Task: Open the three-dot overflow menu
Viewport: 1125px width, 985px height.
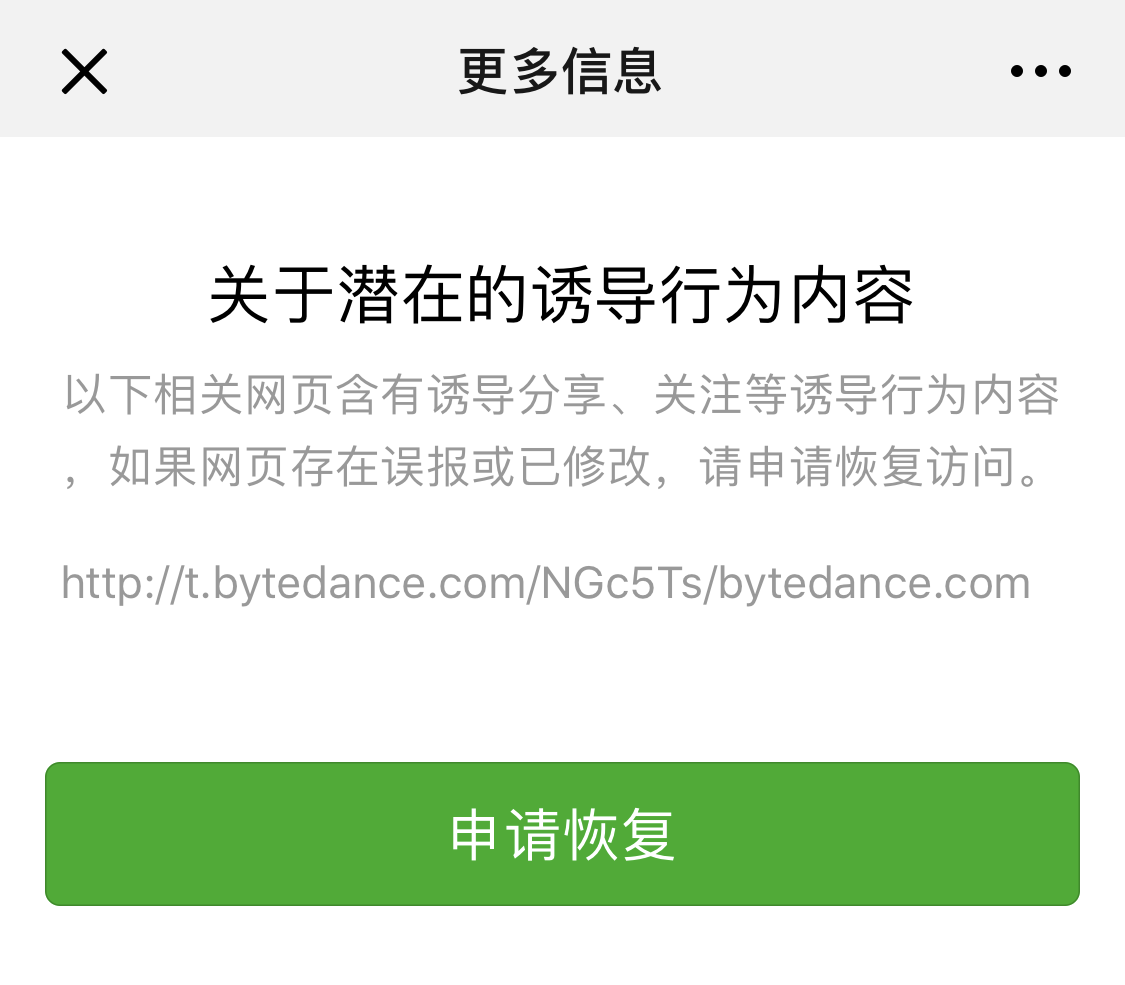Action: click(x=1040, y=72)
